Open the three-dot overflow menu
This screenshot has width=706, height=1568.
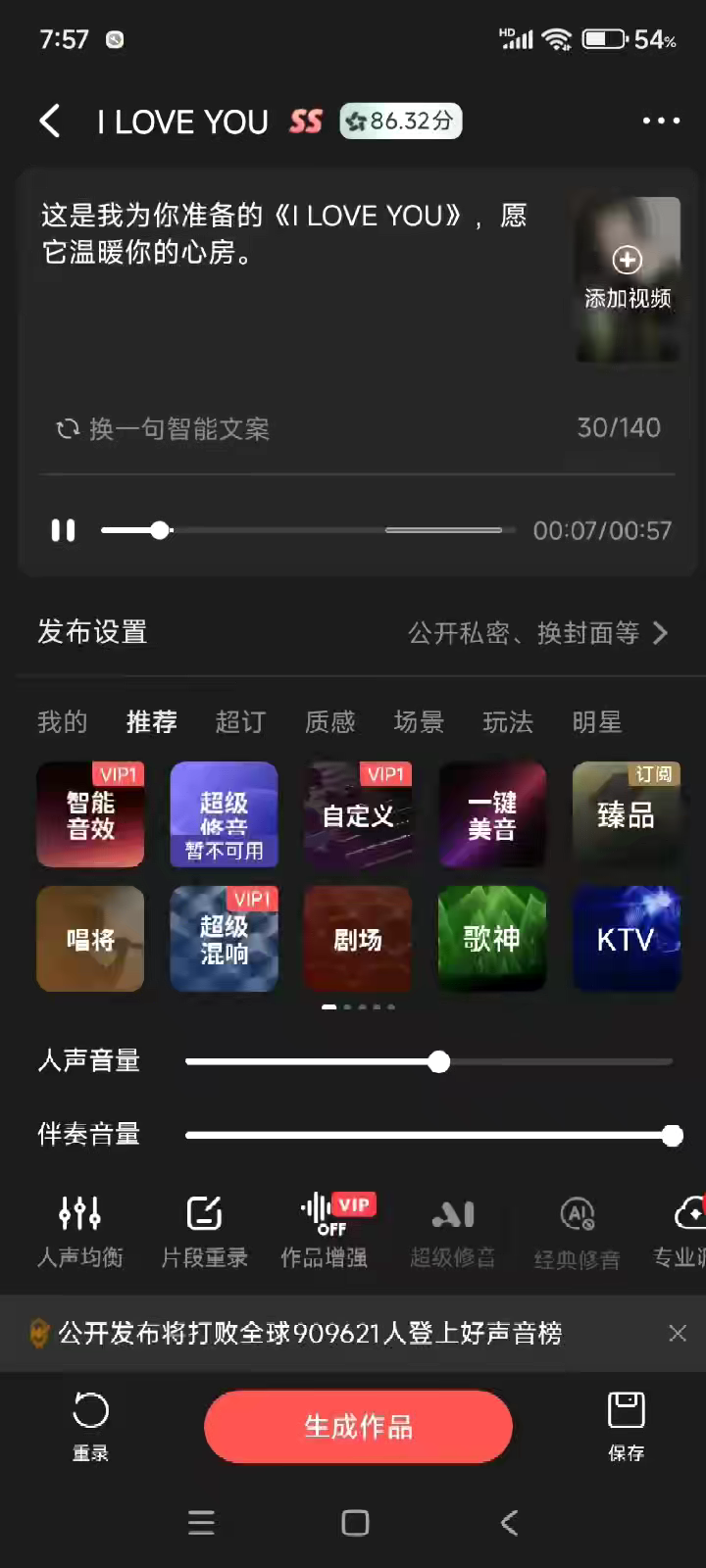coord(661,121)
